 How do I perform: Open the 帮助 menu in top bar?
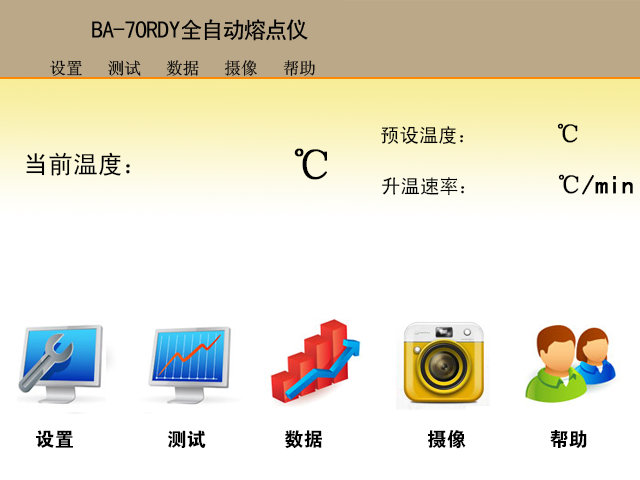coord(299,68)
